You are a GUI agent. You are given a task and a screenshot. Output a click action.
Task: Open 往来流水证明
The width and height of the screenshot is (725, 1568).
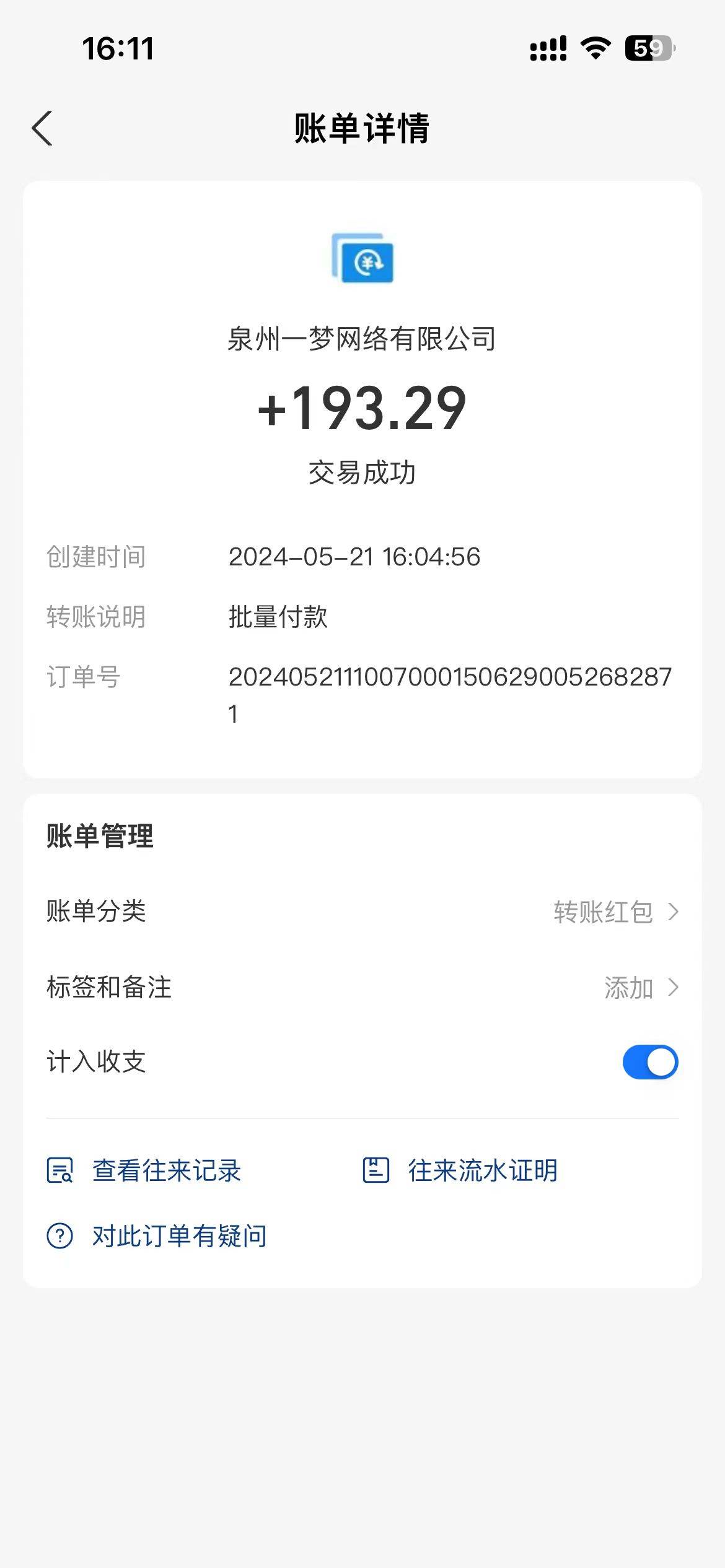coord(482,1170)
